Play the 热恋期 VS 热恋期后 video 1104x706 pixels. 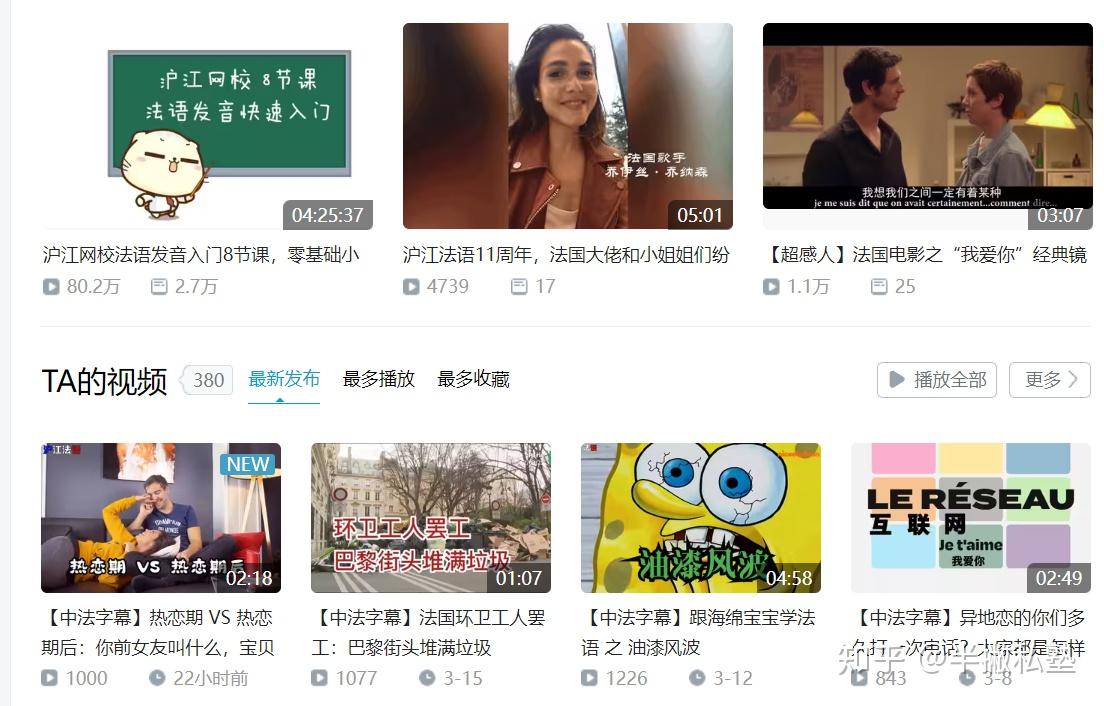(160, 517)
